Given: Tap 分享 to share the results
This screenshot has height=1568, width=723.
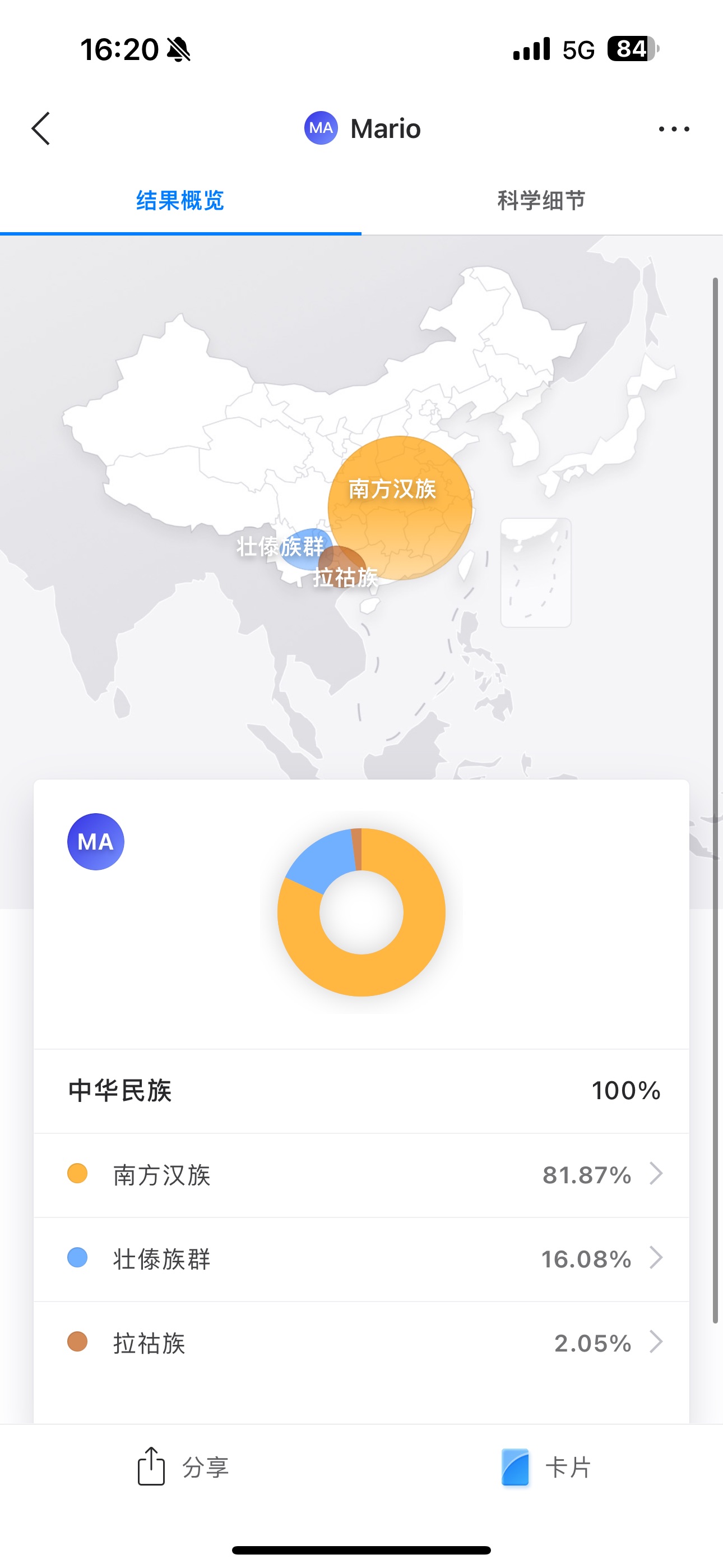Looking at the screenshot, I should click(183, 1467).
